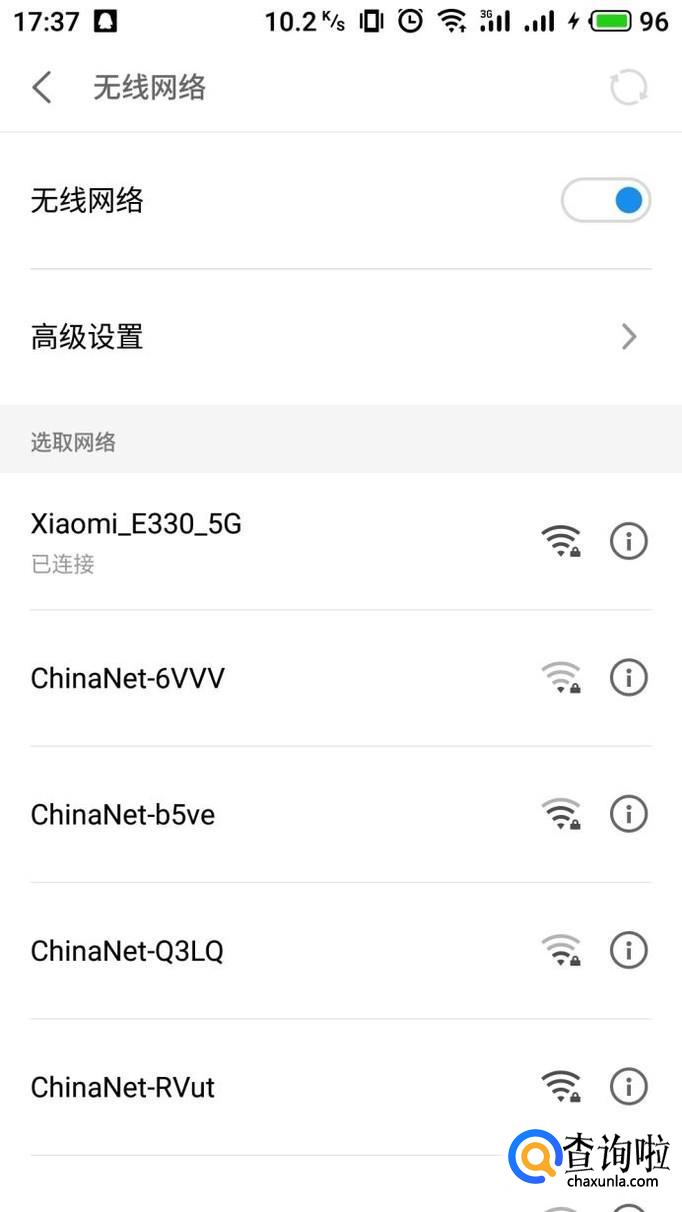Show details of ChinaNet-6VVV

pyautogui.click(x=629, y=678)
